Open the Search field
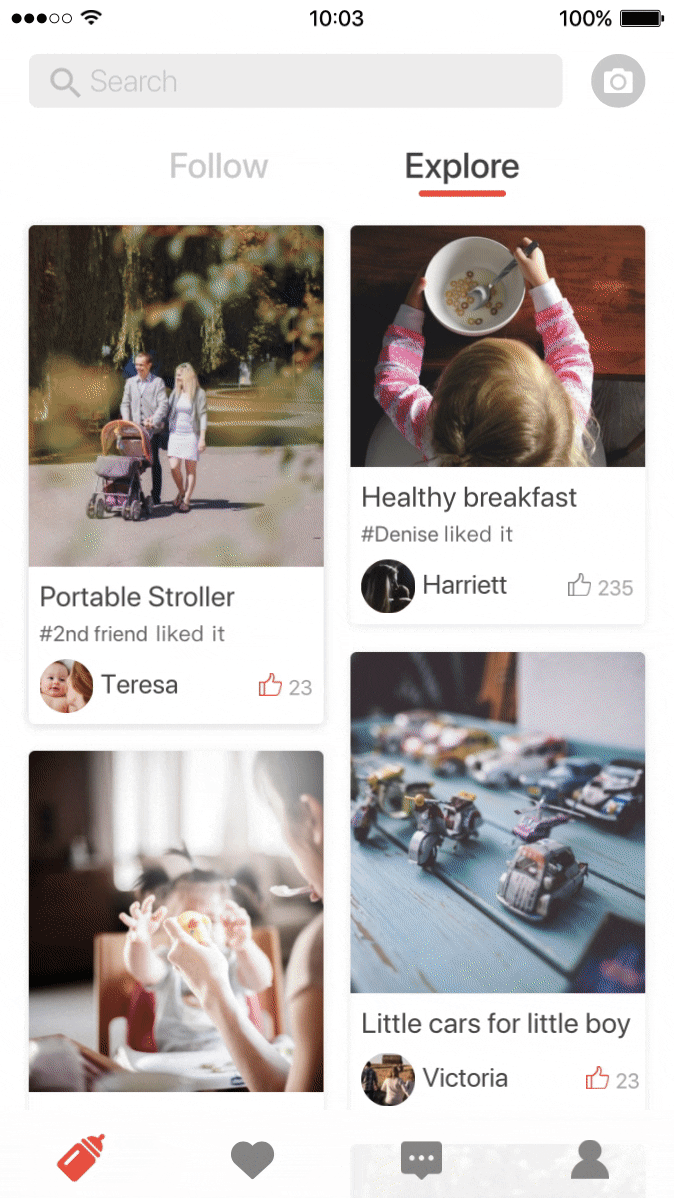The height and width of the screenshot is (1198, 674). point(295,81)
